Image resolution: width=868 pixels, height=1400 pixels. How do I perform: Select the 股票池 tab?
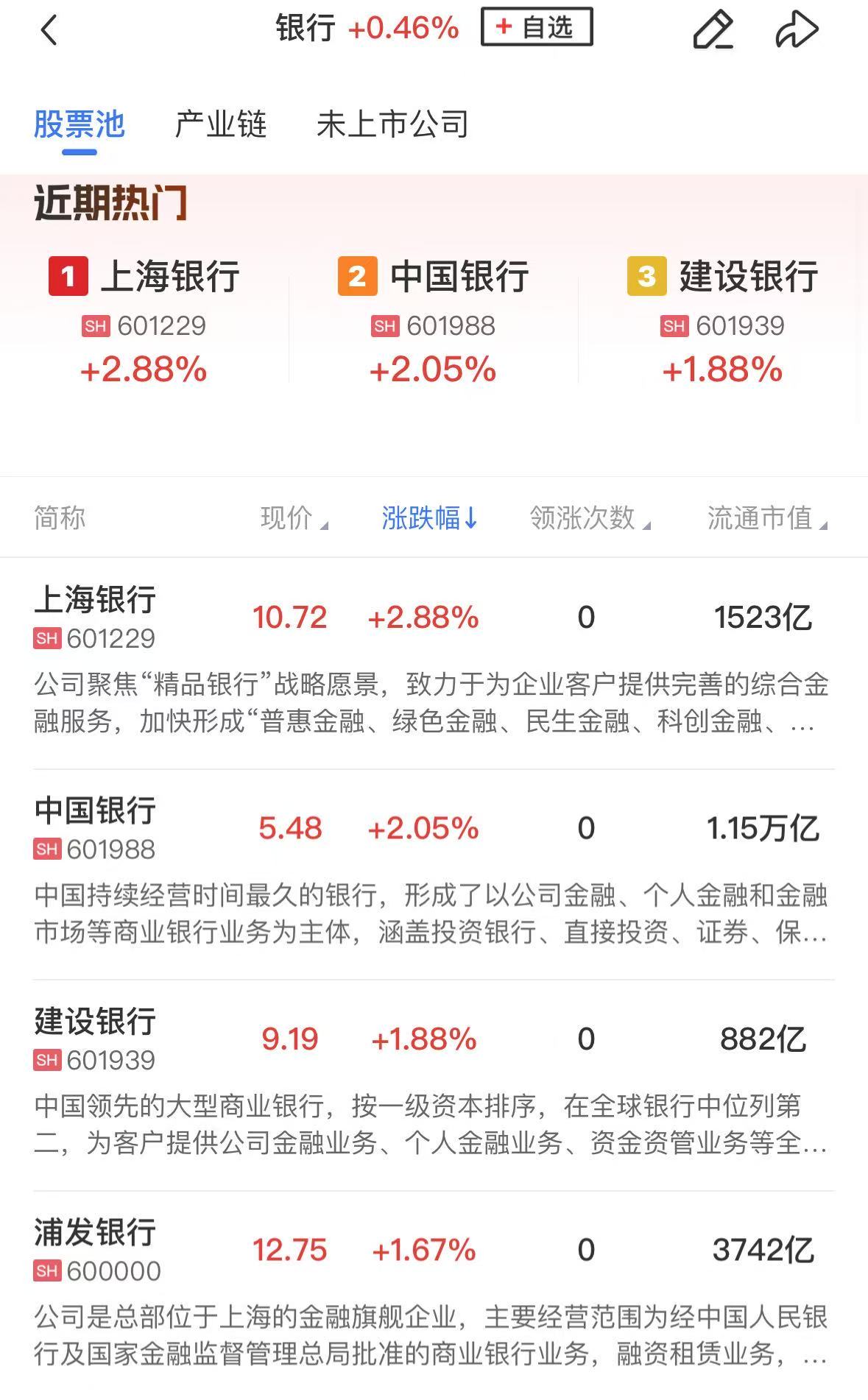tap(80, 124)
